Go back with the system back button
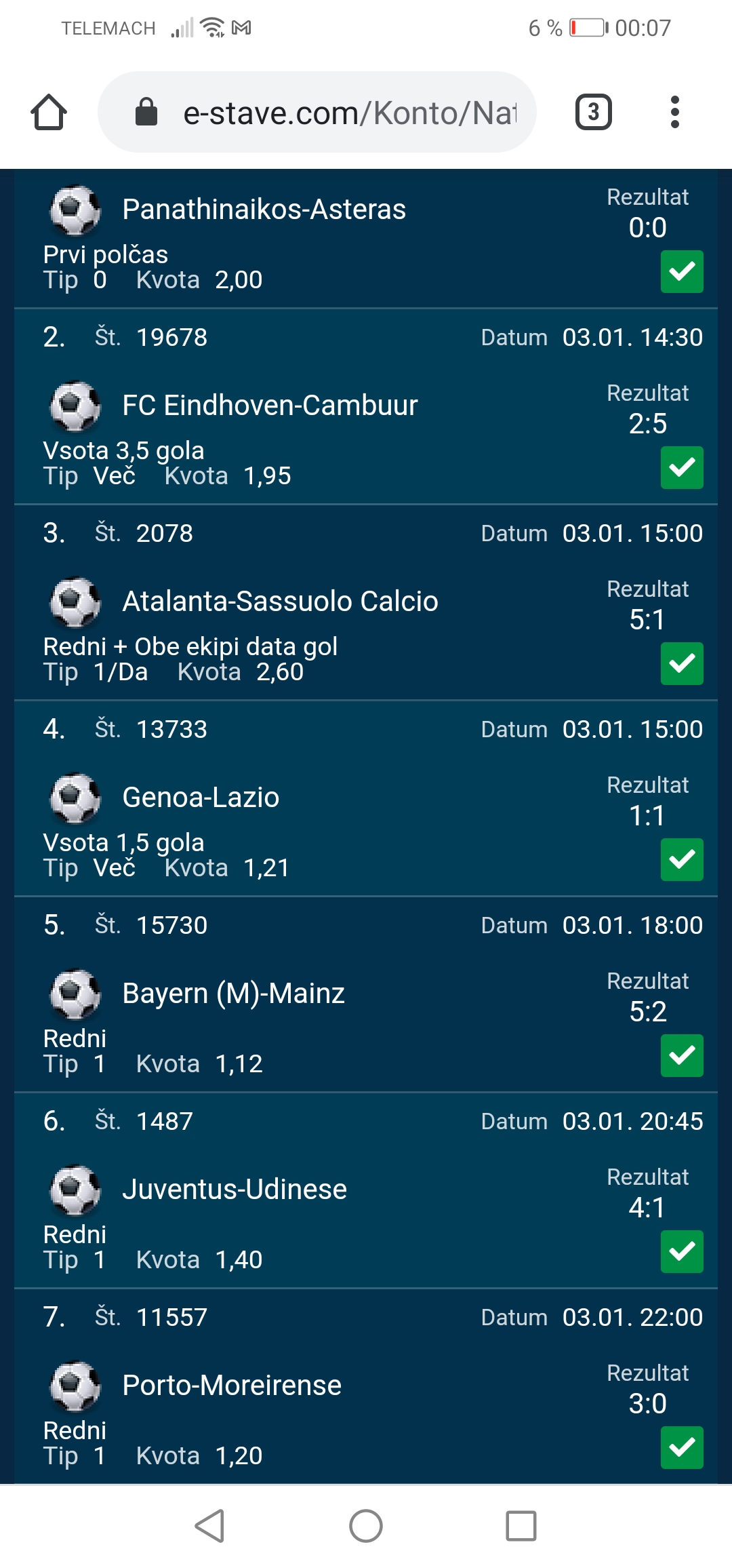The width and height of the screenshot is (732, 1568). (x=210, y=1526)
